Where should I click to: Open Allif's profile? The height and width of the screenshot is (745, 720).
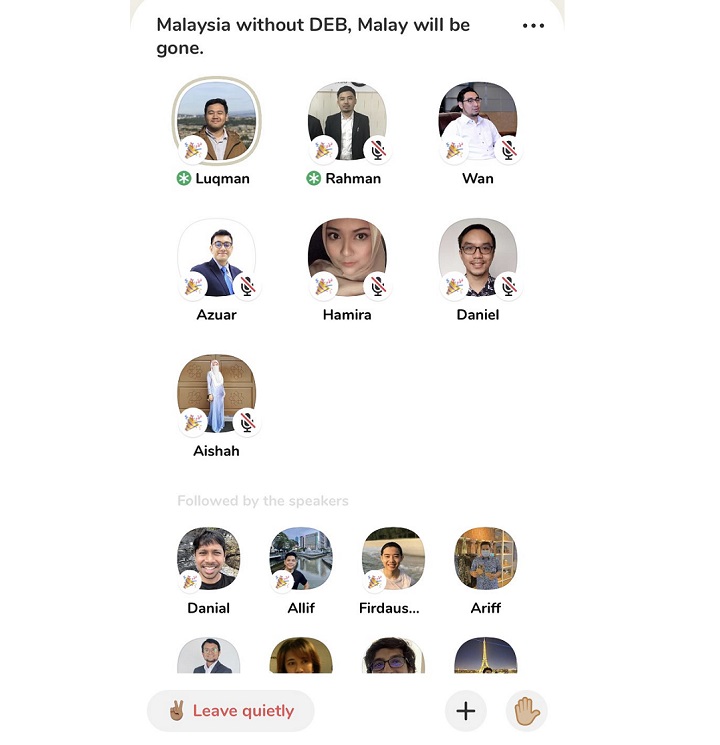301,558
